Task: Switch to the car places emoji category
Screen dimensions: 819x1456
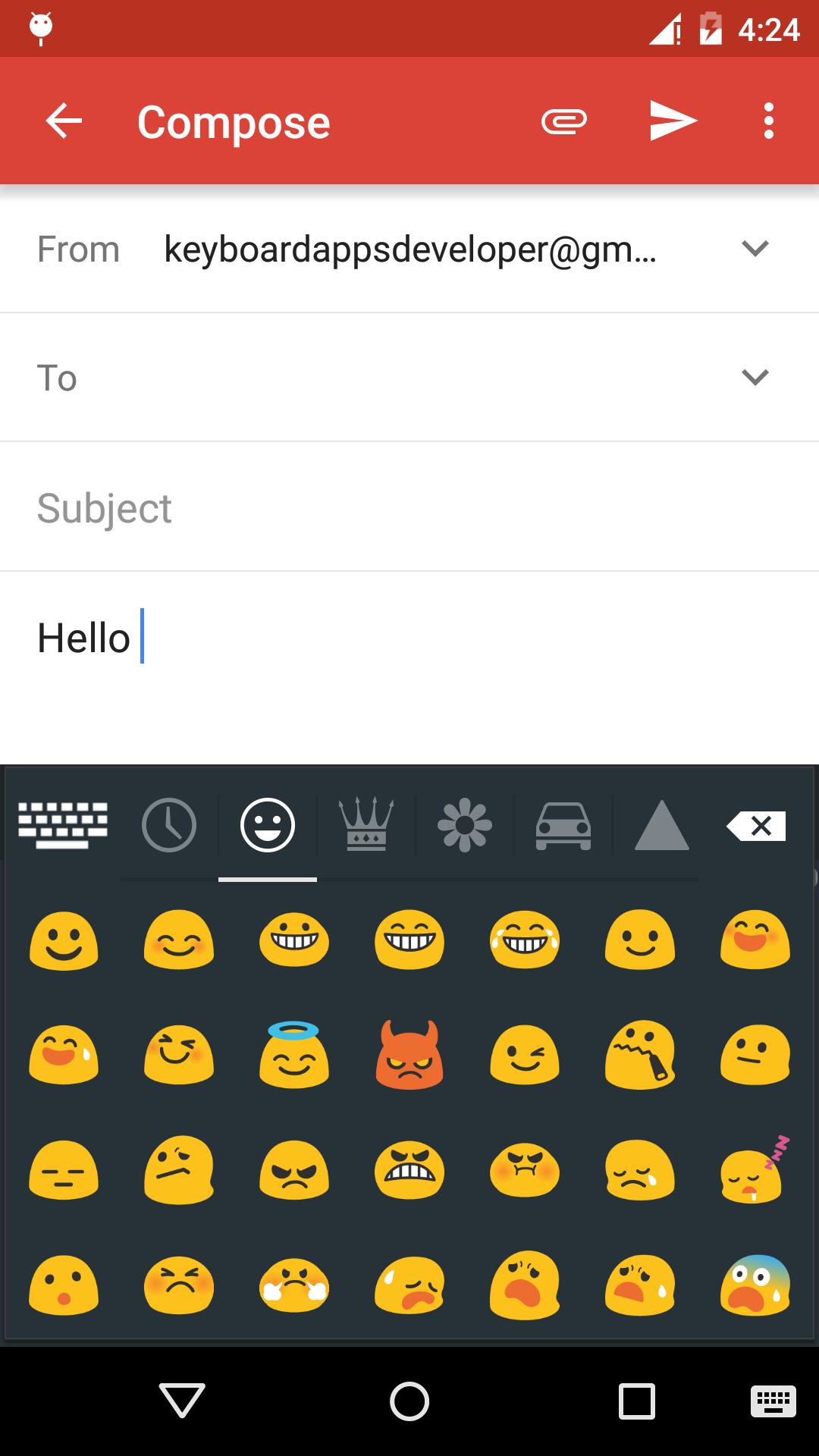Action: coord(563,825)
